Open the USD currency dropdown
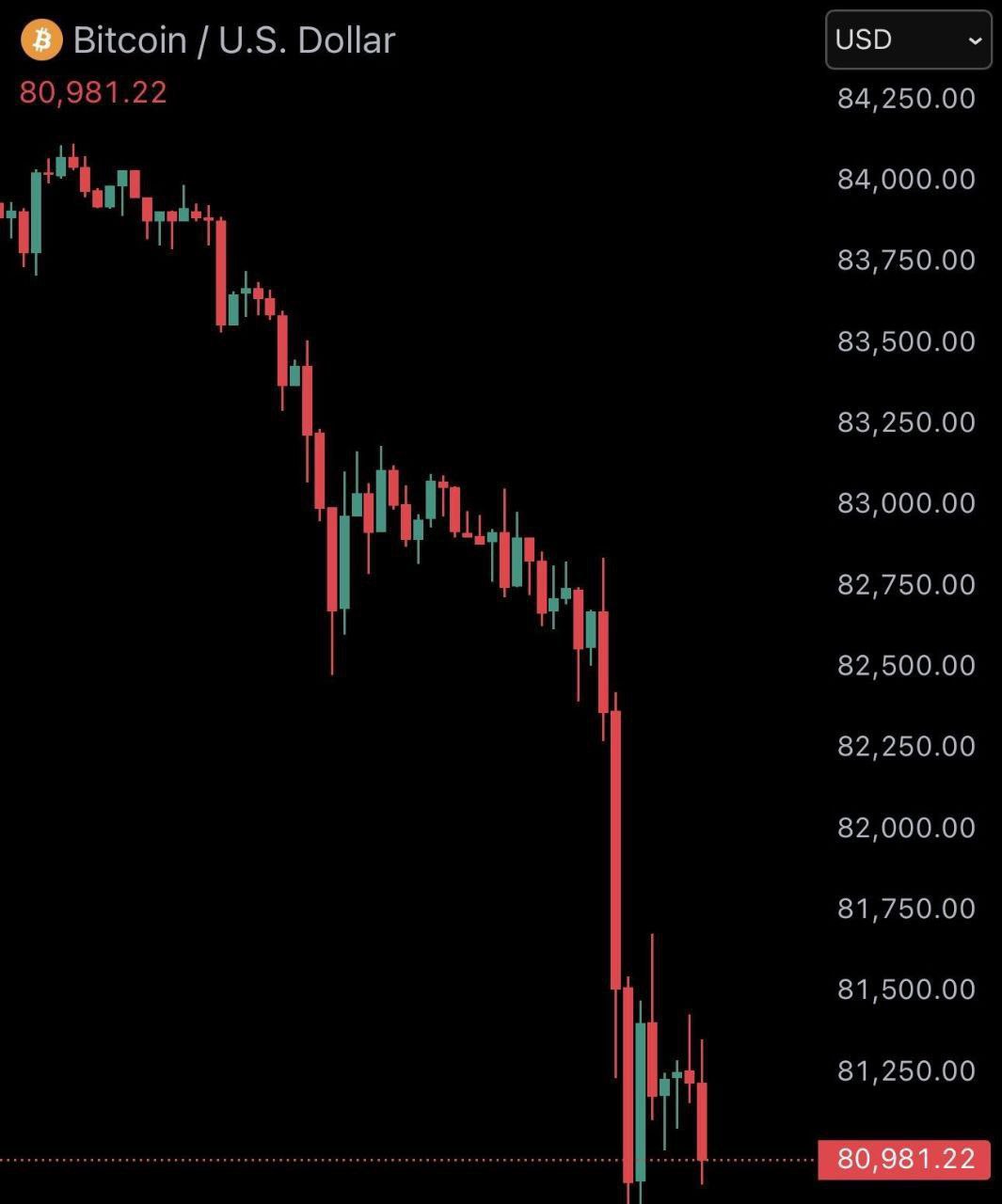Viewport: 1002px width, 1204px height. click(908, 40)
